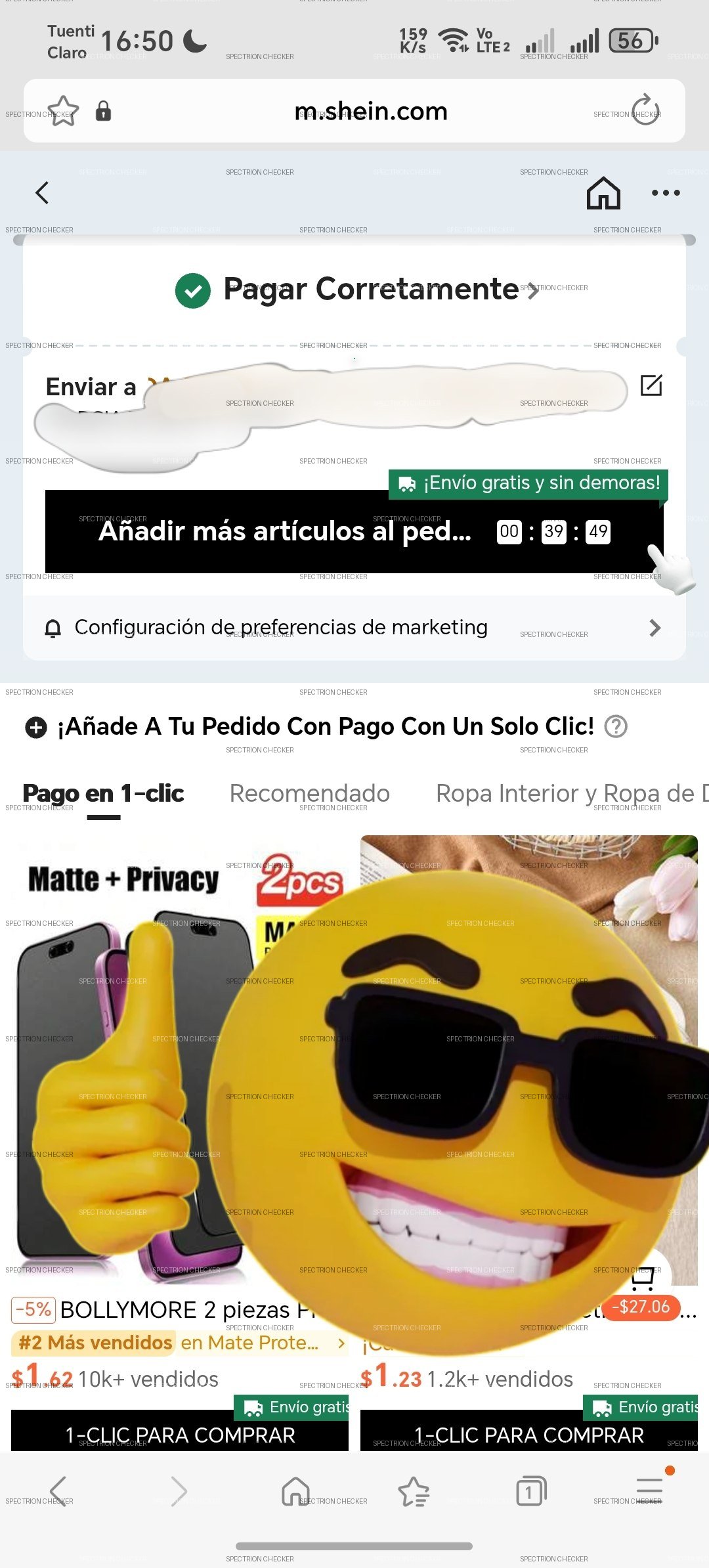Bookmark this page with the star icon
709x1568 pixels.
point(64,111)
